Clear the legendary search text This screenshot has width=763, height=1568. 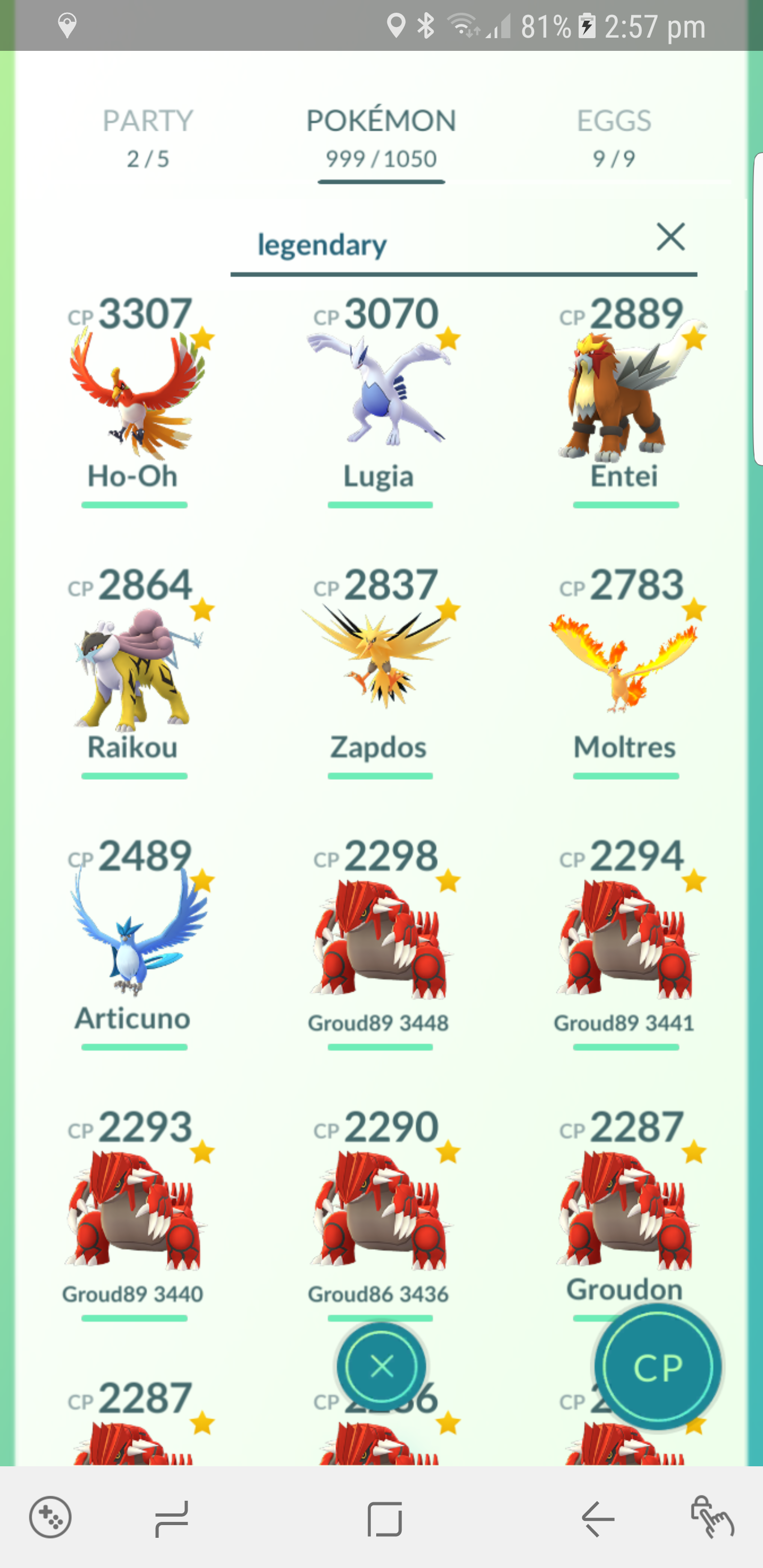[x=670, y=237]
